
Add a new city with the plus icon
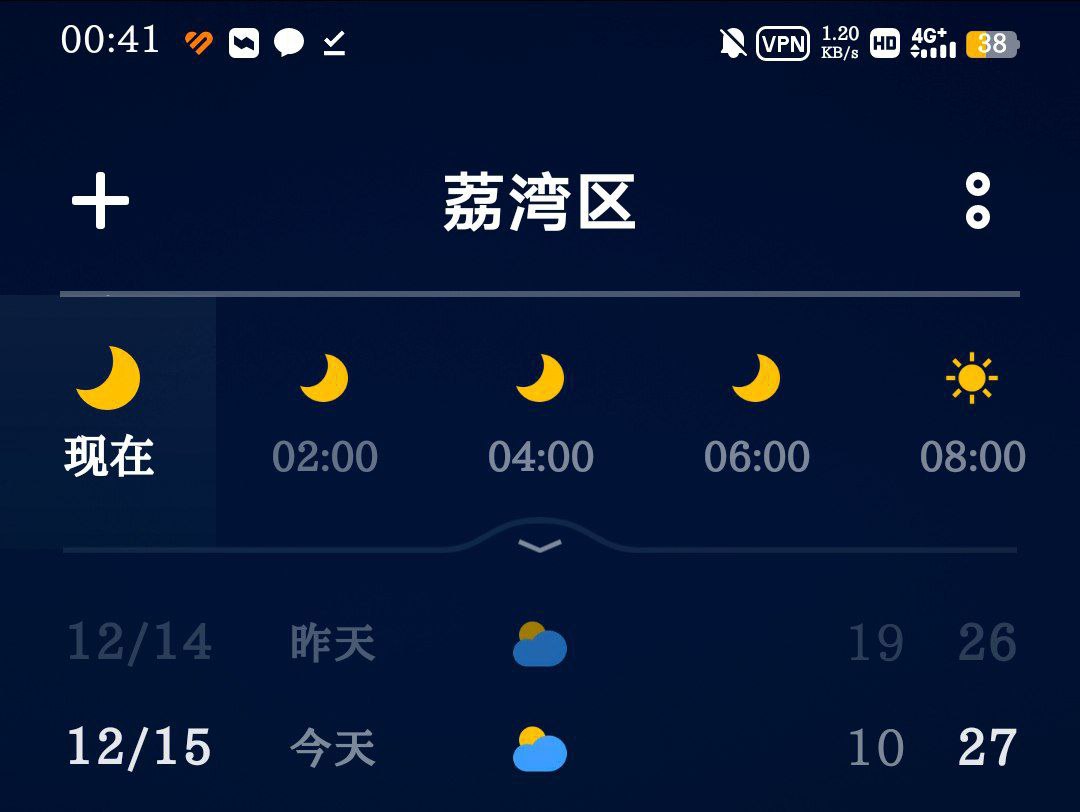pos(100,201)
